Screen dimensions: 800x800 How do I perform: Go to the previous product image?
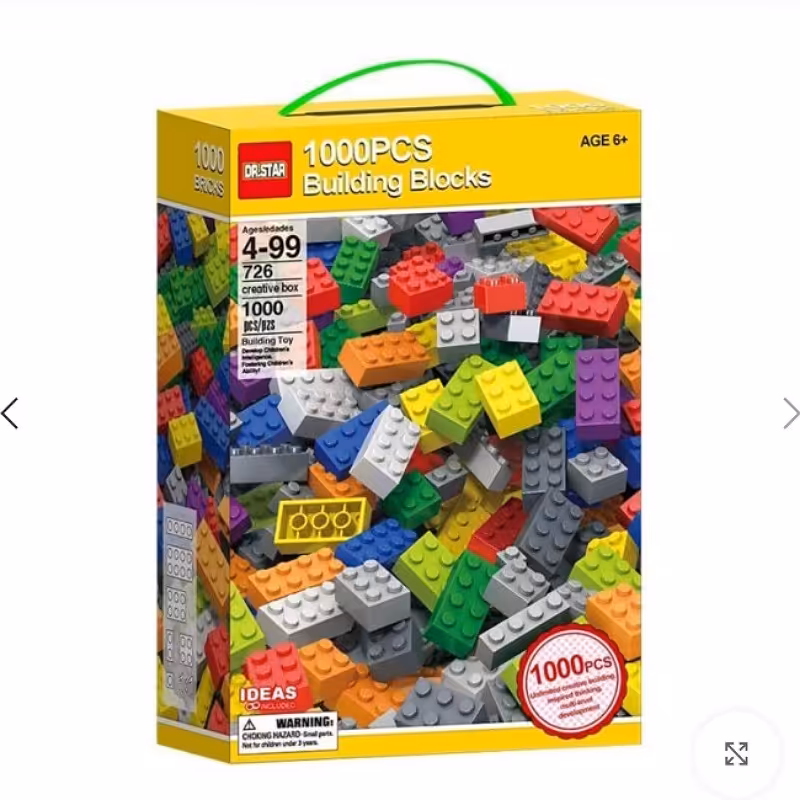click(x=10, y=413)
